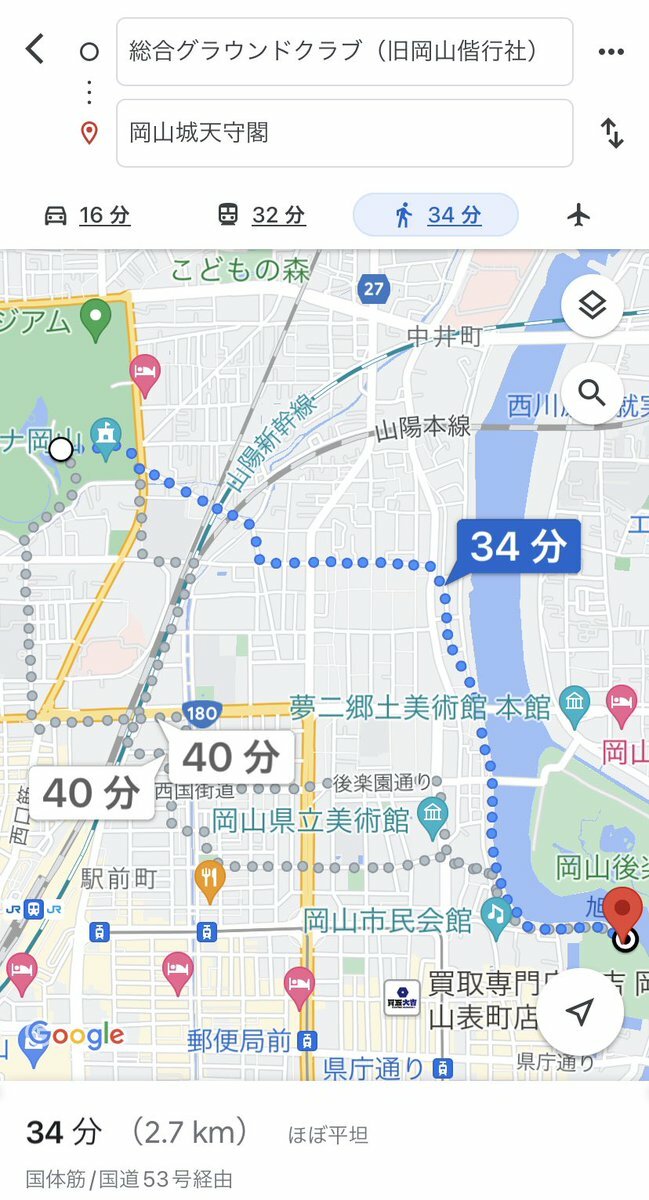Edit the starting point 総合グラウンドクラブ field

click(x=344, y=51)
